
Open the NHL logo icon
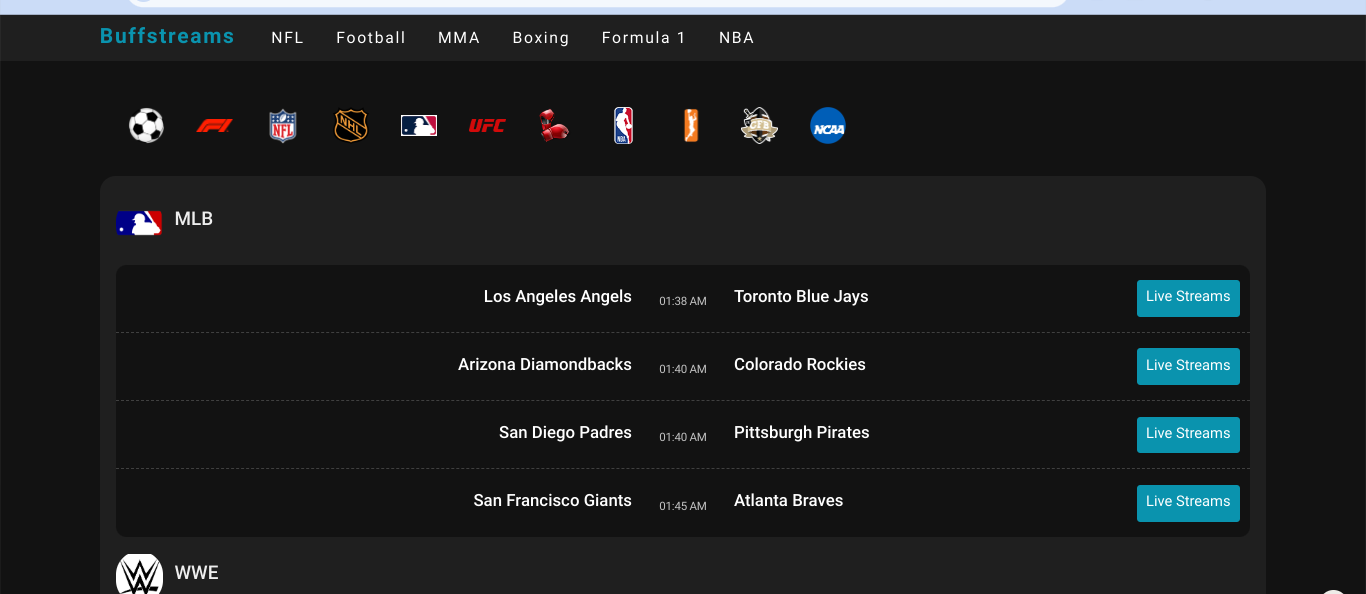coord(351,126)
